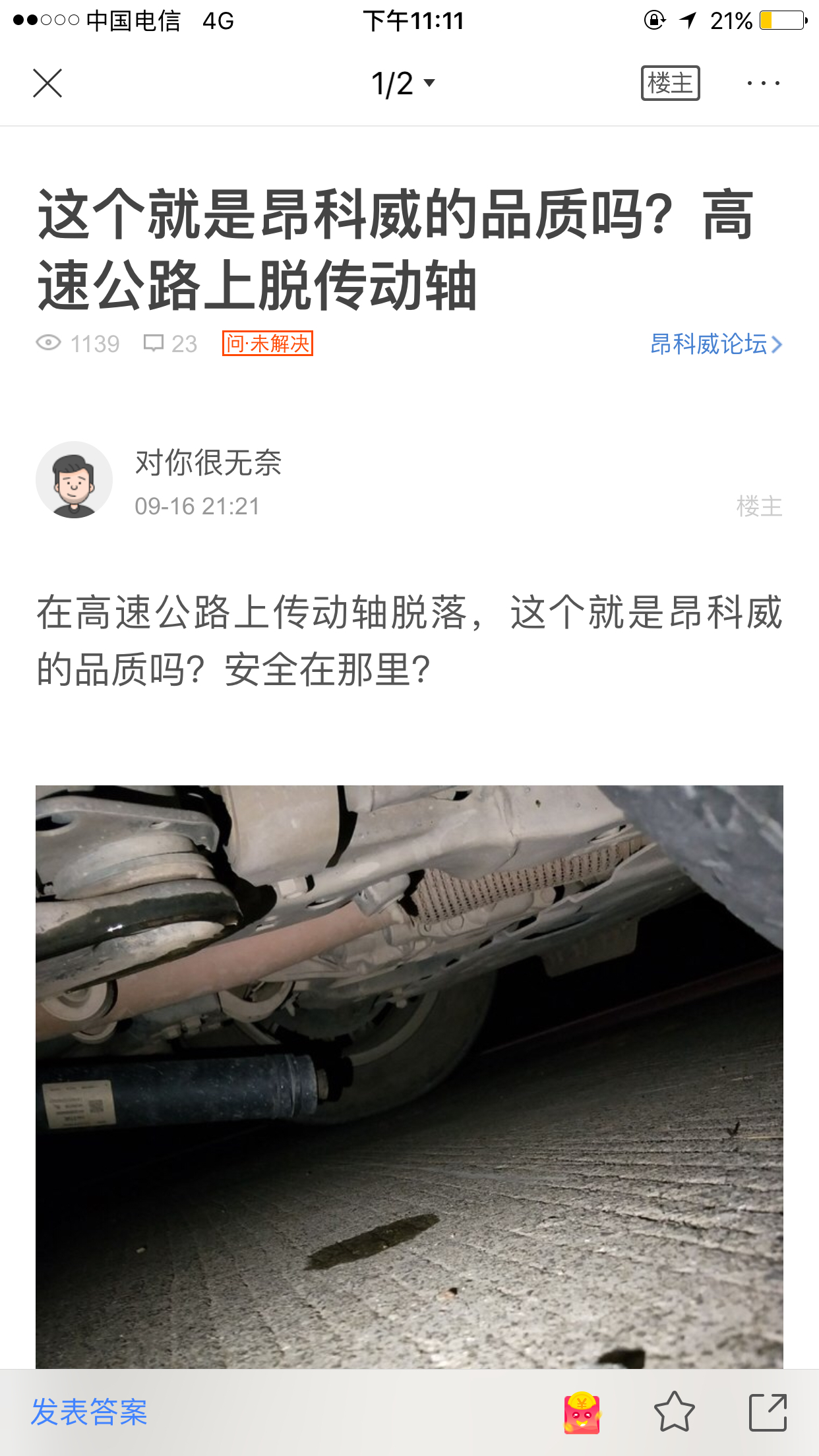Open the 1/2 page selector dropdown
Screen dimensions: 819x1456
(x=403, y=83)
